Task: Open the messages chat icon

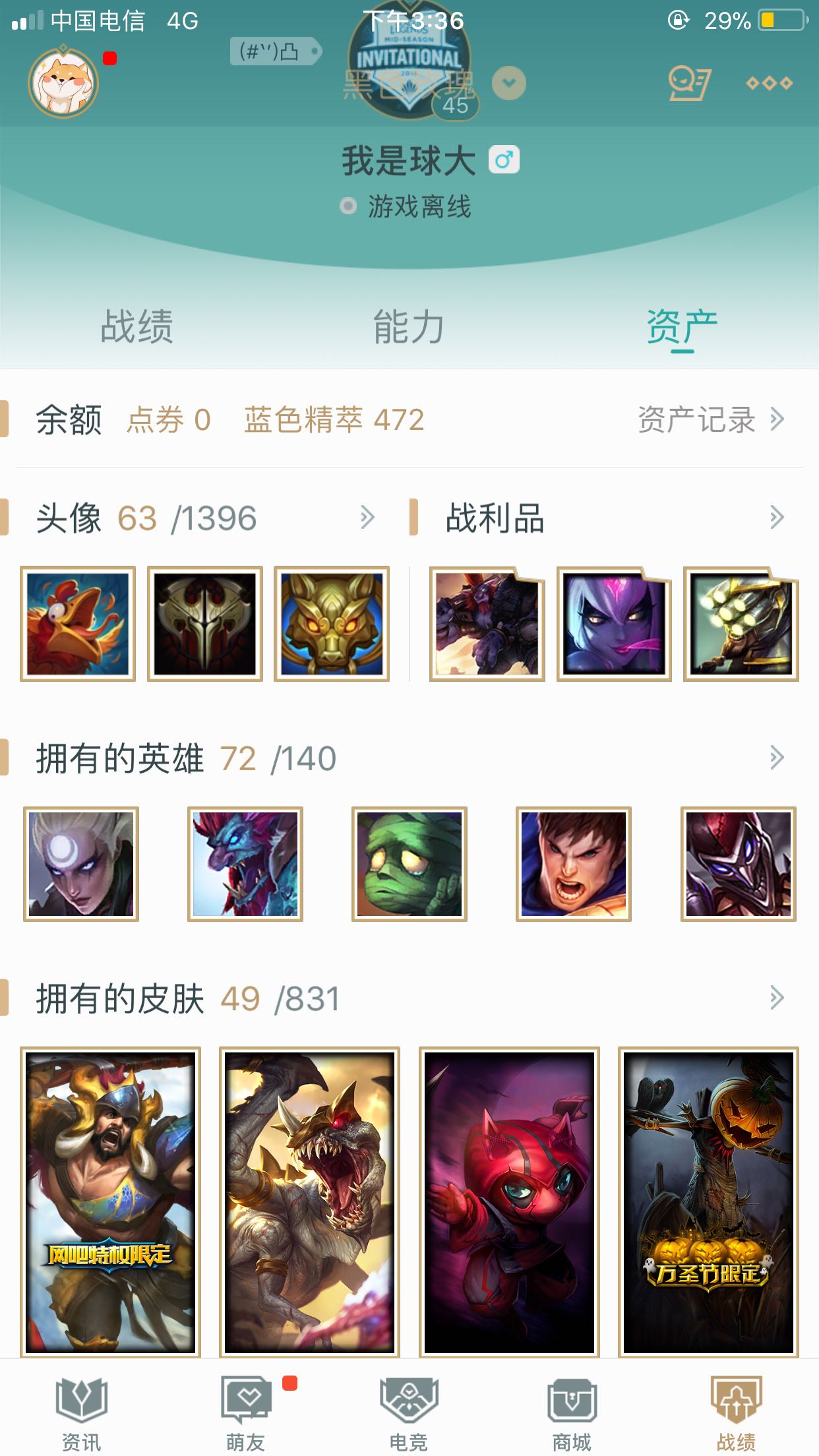Action: (688, 84)
